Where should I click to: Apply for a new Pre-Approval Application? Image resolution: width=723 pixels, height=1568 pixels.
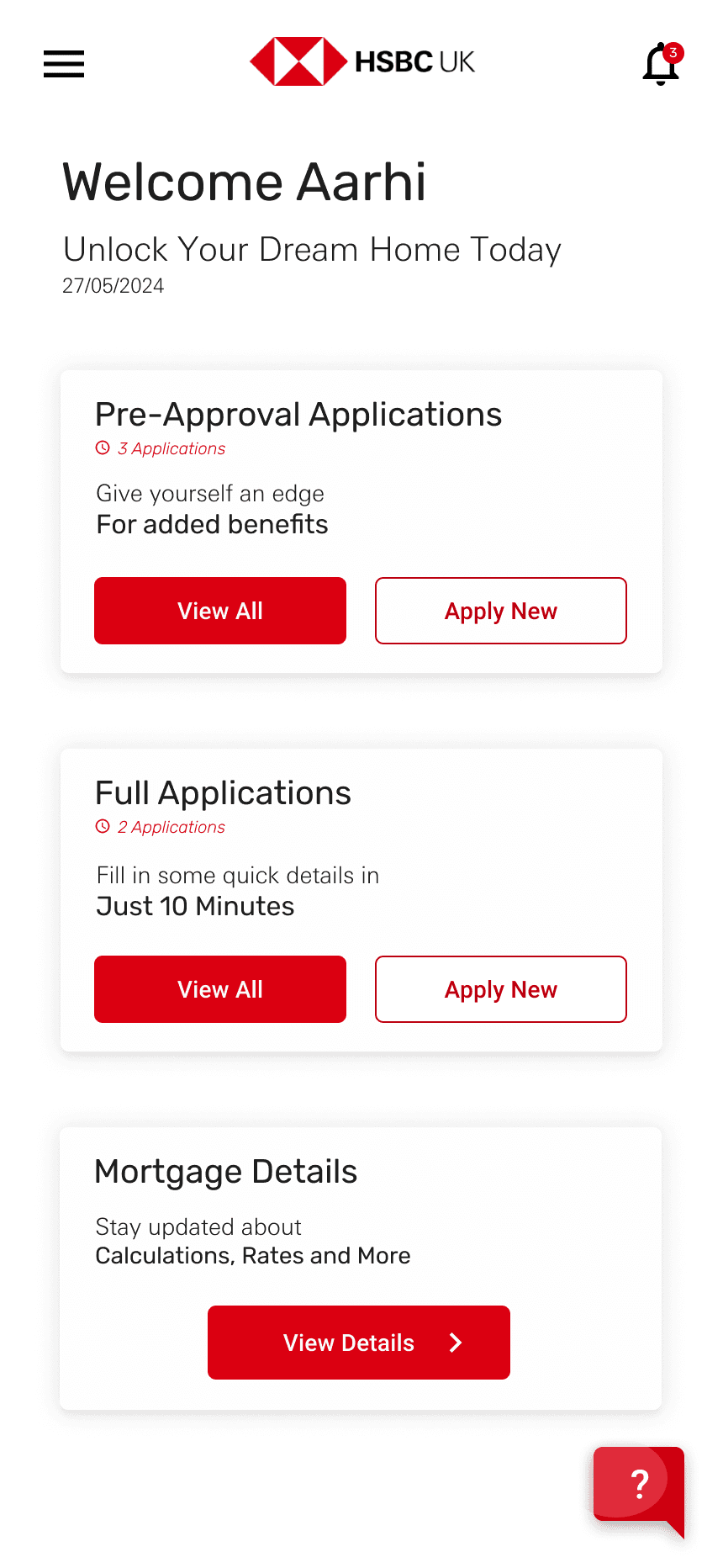tap(501, 611)
